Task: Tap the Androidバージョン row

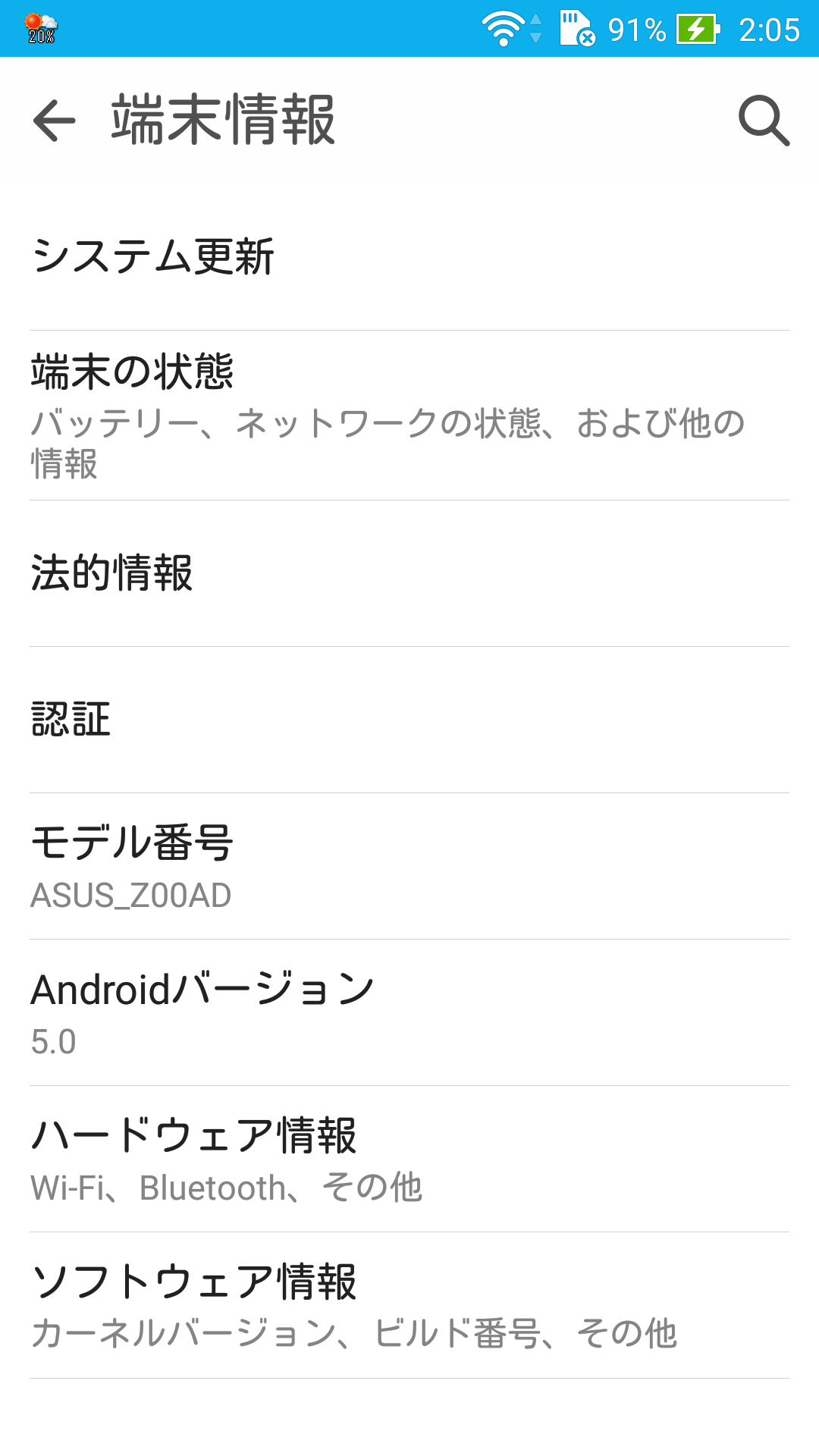Action: pyautogui.click(x=409, y=1012)
